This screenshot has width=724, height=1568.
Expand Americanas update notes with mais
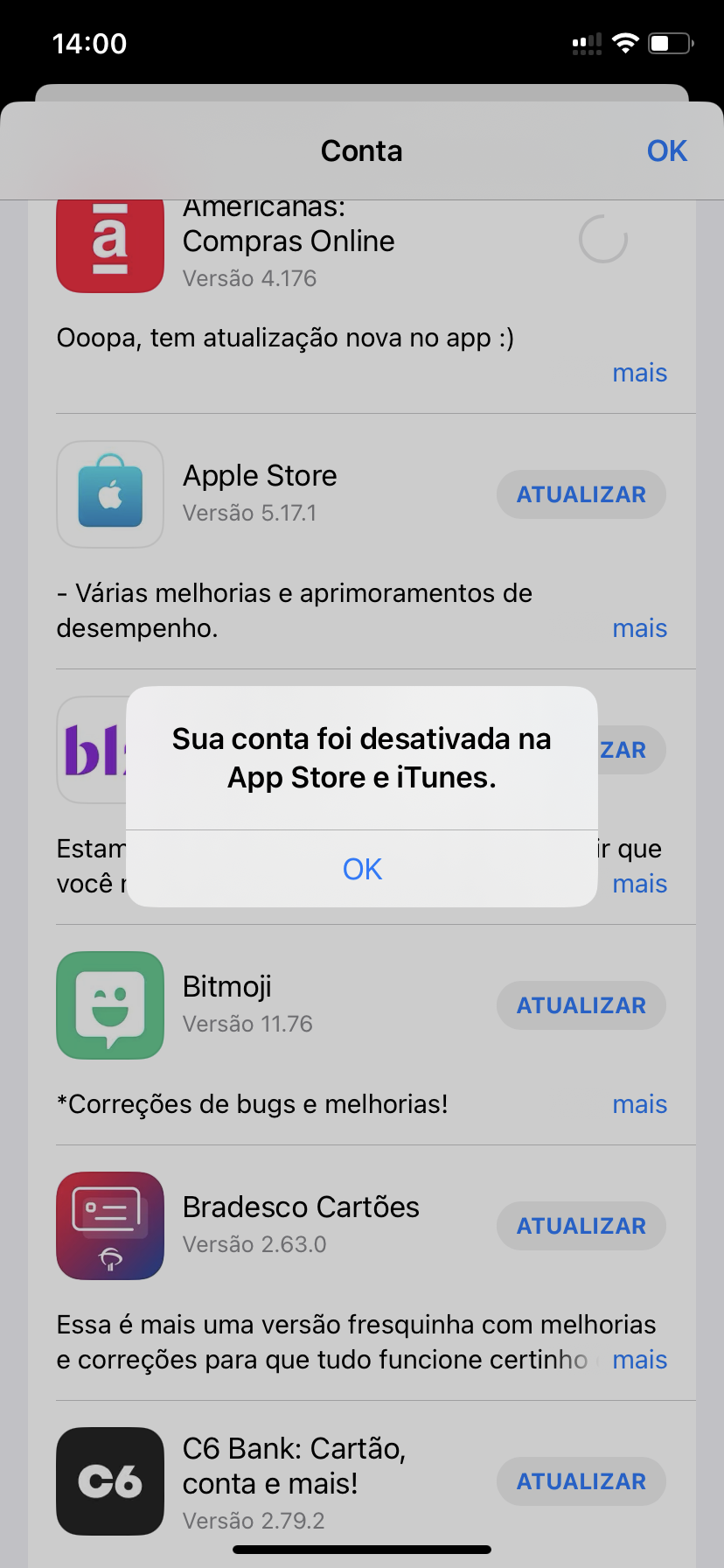(639, 373)
